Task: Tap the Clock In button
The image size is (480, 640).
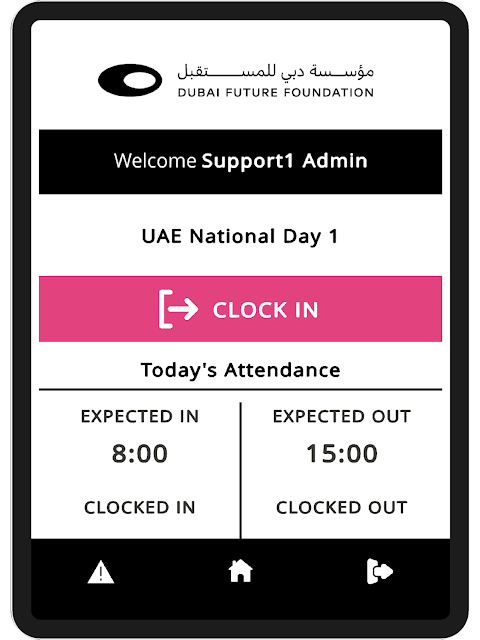Action: pyautogui.click(x=240, y=309)
